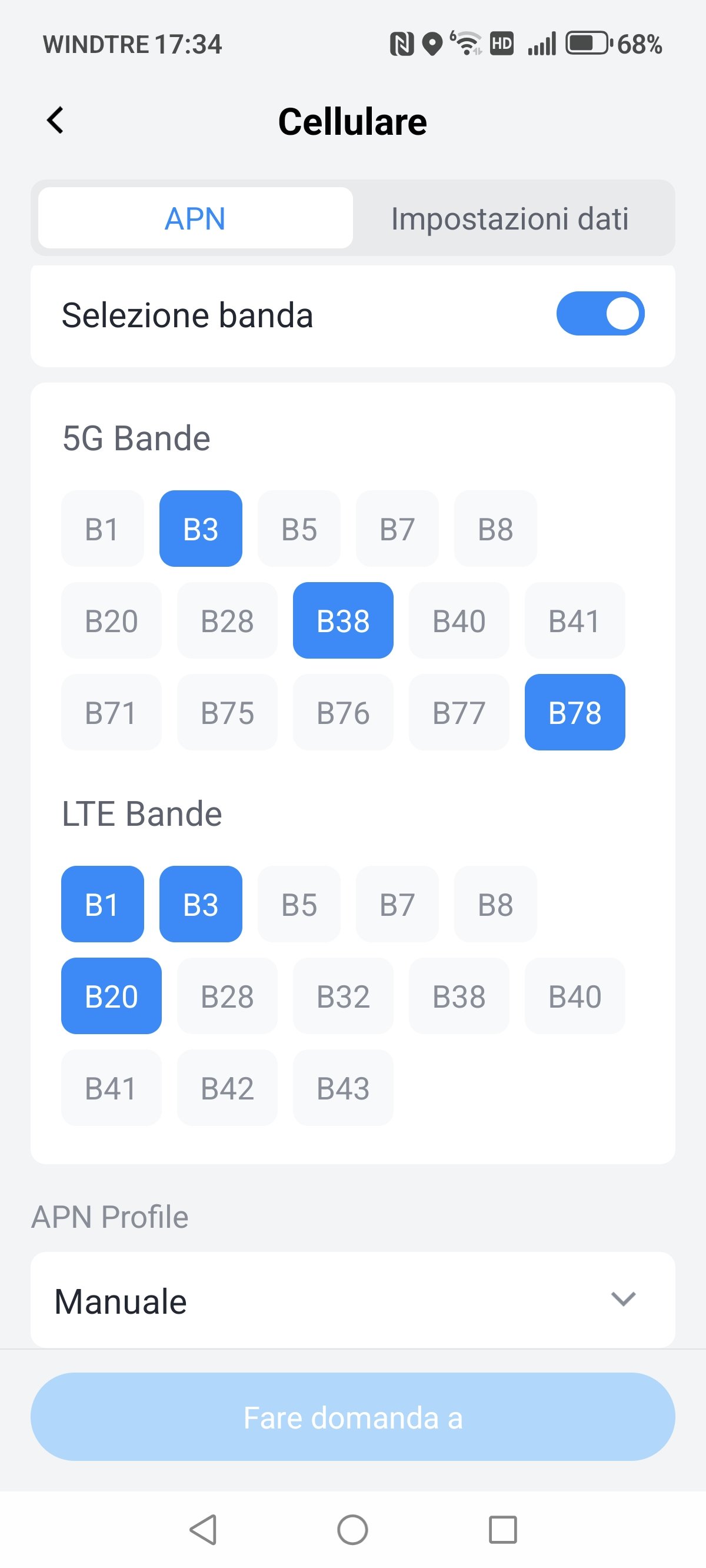Image resolution: width=706 pixels, height=1568 pixels.
Task: Deselect LTE band B20
Action: coord(111,996)
